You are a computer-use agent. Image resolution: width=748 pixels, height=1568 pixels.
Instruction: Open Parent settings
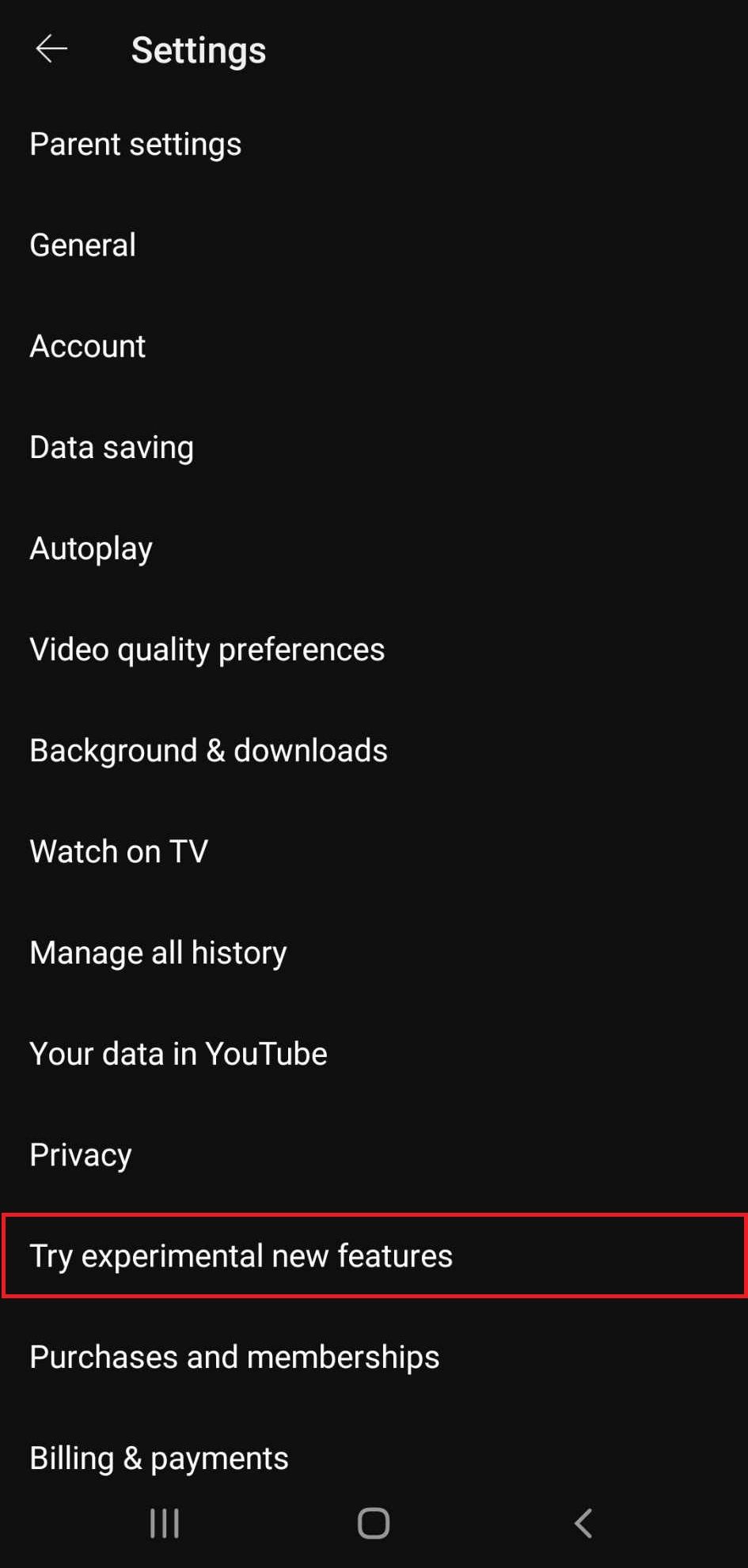point(135,144)
